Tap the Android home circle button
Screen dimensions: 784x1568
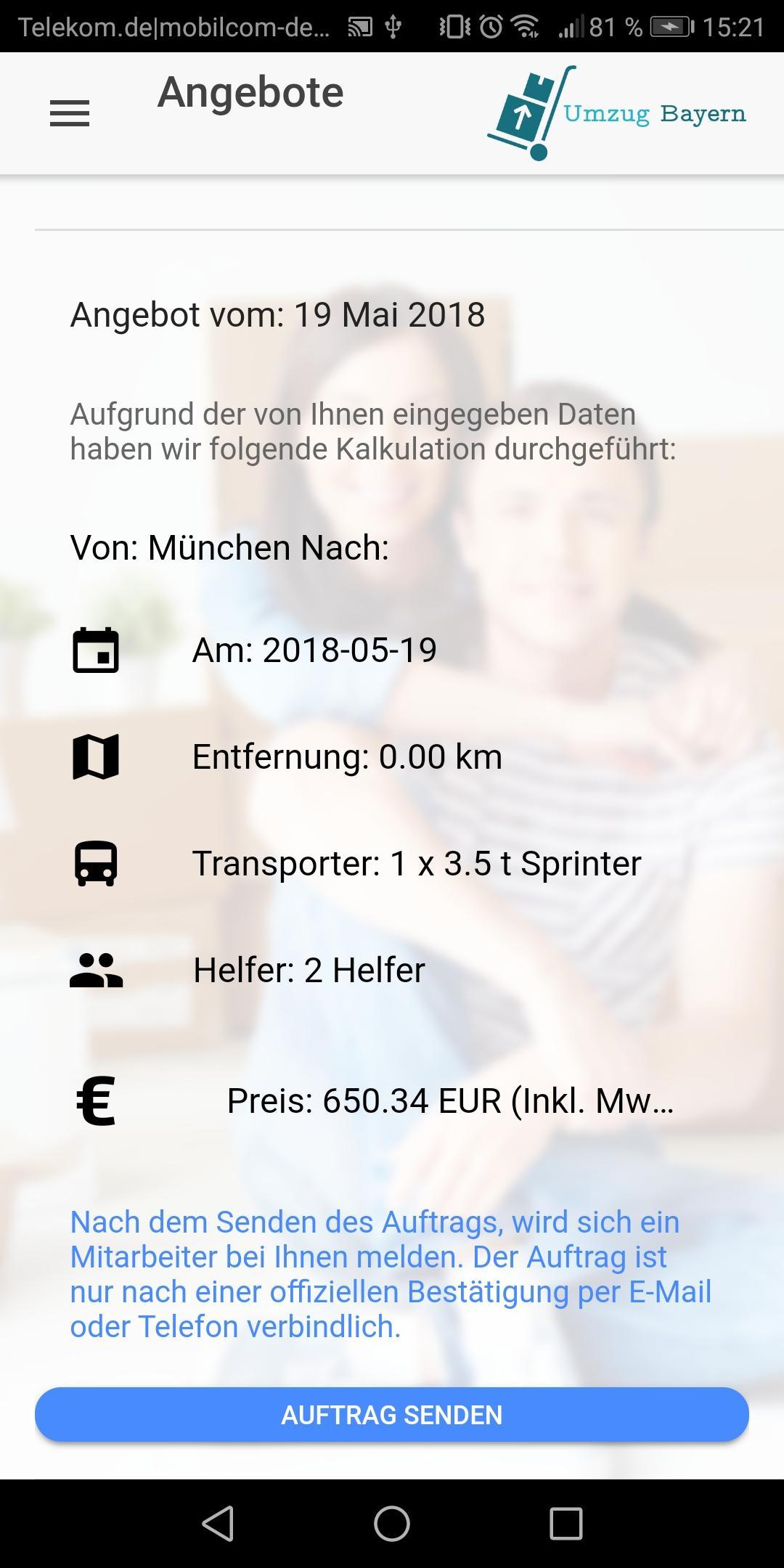click(392, 1524)
